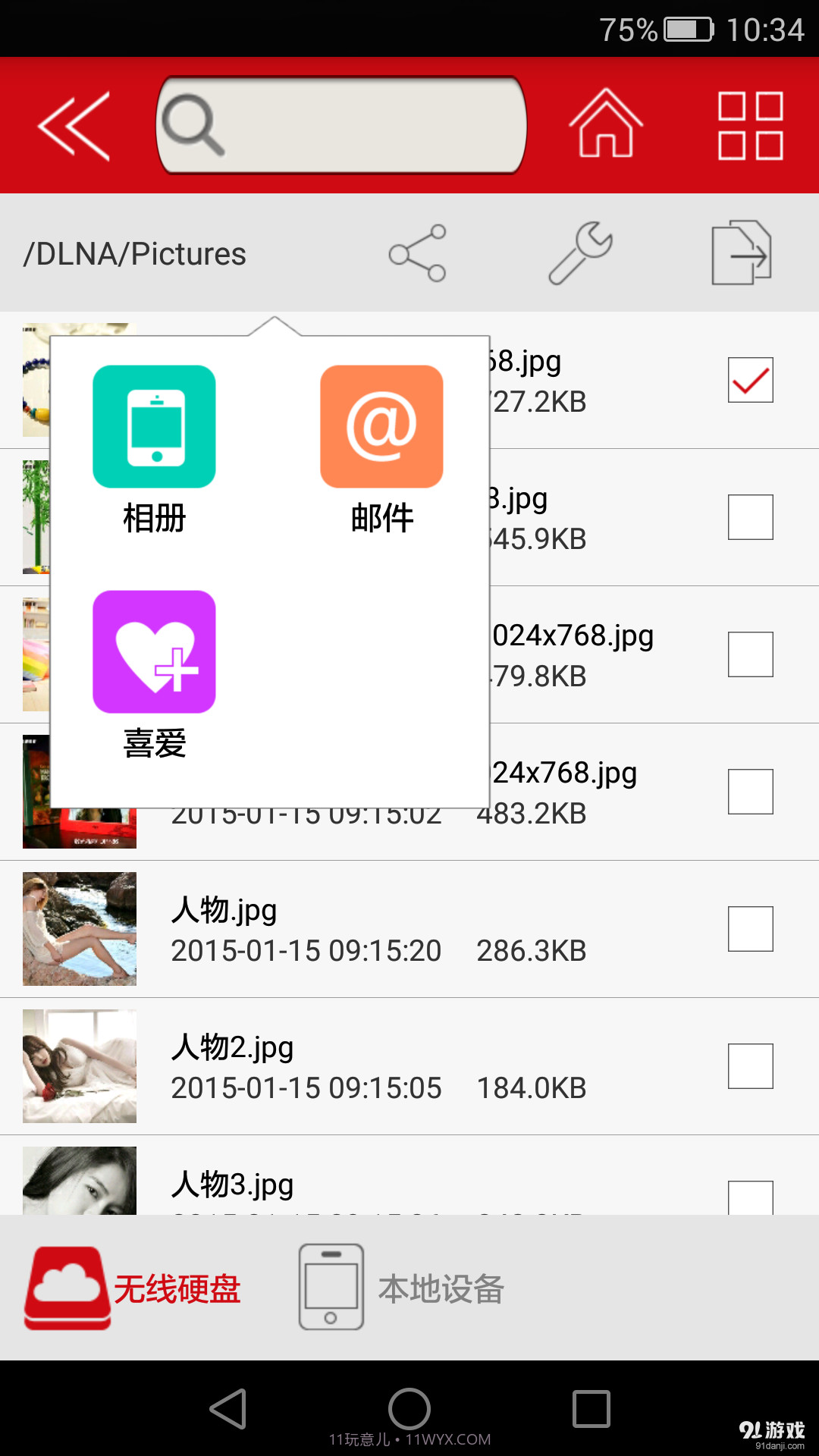The width and height of the screenshot is (819, 1456).
Task: Switch to 无线硬盘 (Wireless Disk) tab
Action: point(136,1288)
